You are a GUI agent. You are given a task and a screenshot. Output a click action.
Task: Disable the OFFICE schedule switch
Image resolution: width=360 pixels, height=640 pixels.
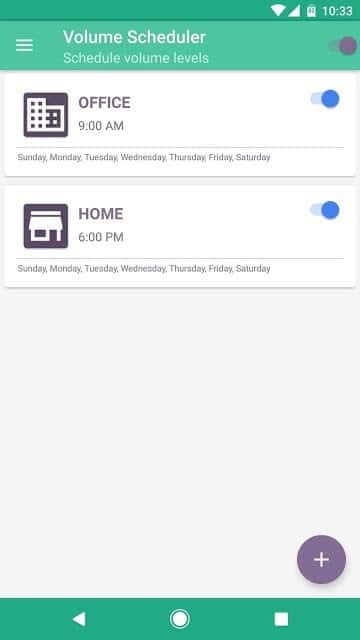325,99
